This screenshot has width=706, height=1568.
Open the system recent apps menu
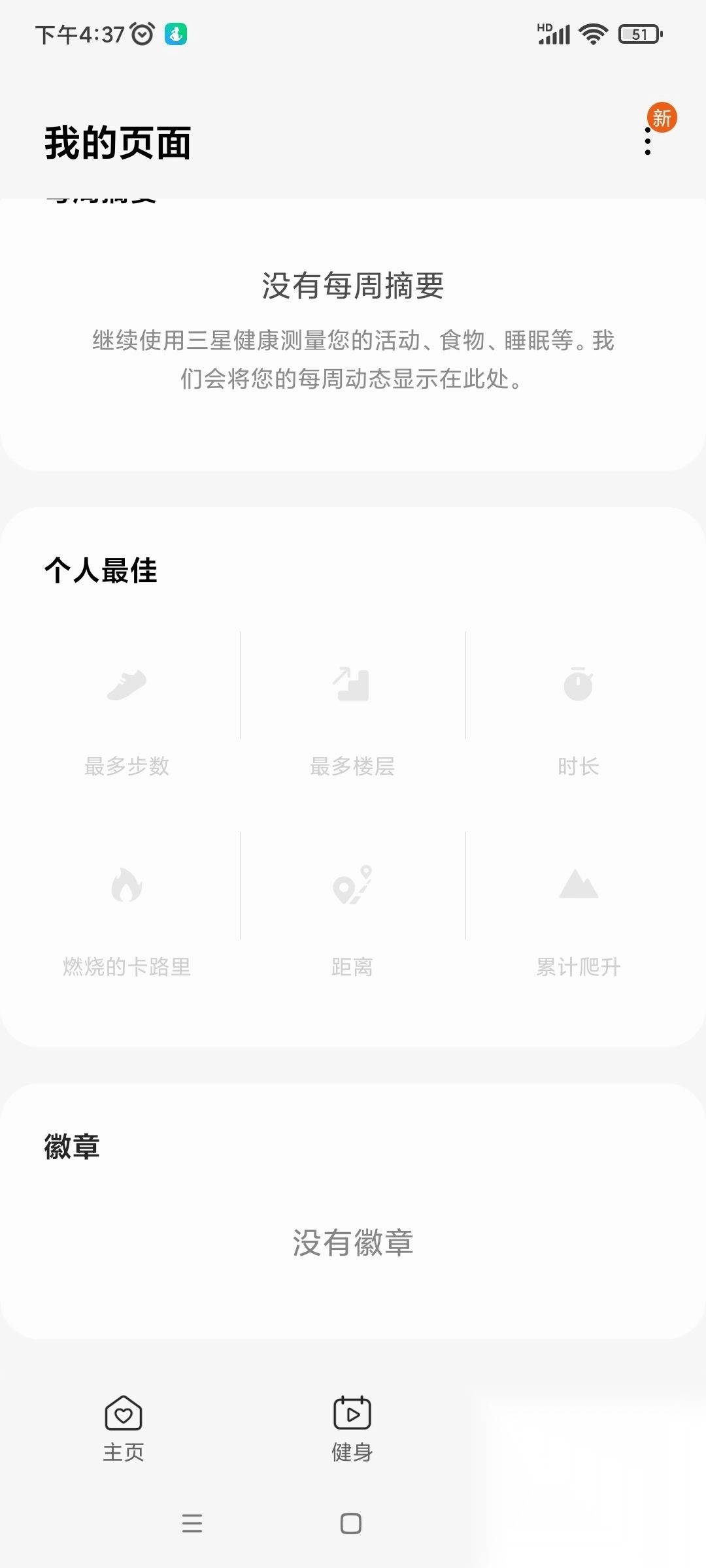[x=192, y=1524]
